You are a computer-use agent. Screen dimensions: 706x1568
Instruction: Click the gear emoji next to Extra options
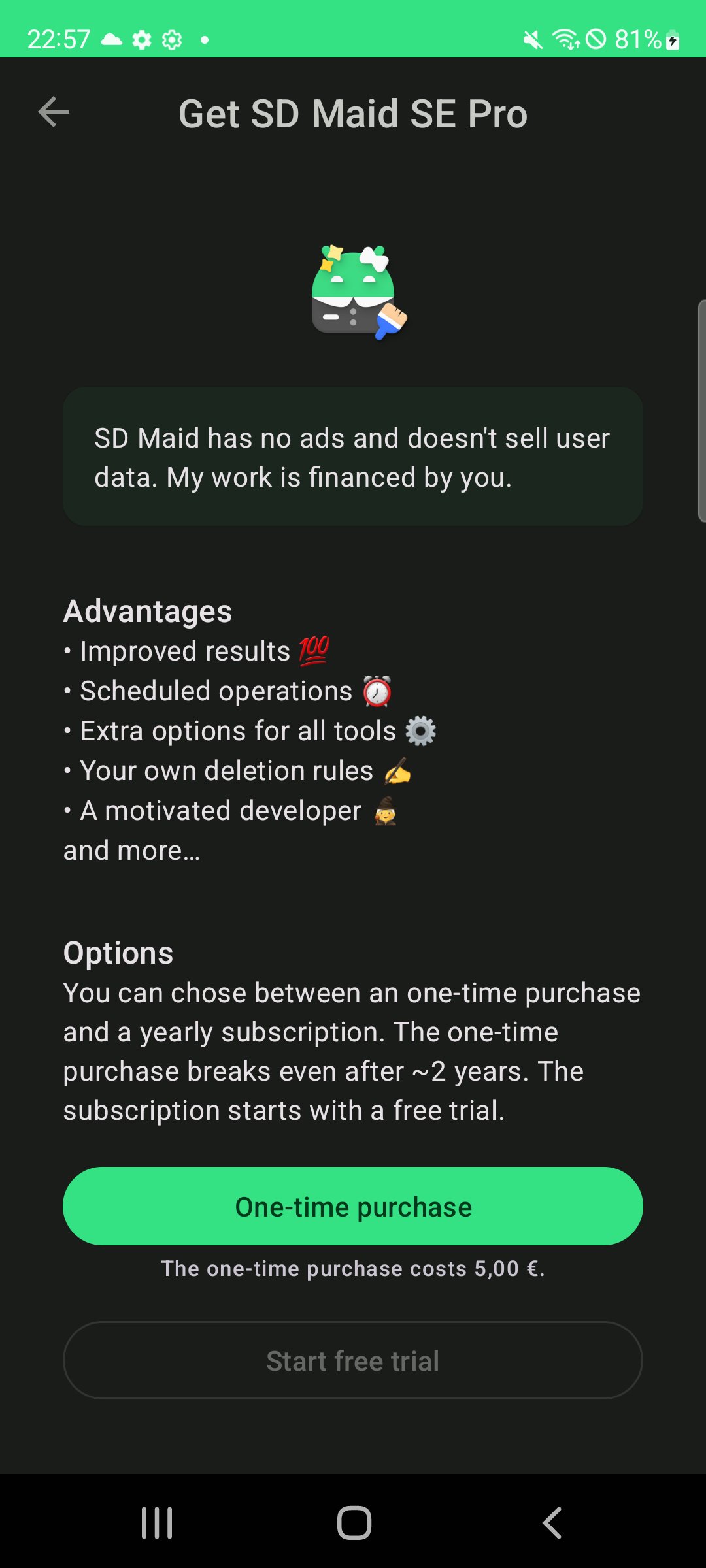[x=422, y=730]
